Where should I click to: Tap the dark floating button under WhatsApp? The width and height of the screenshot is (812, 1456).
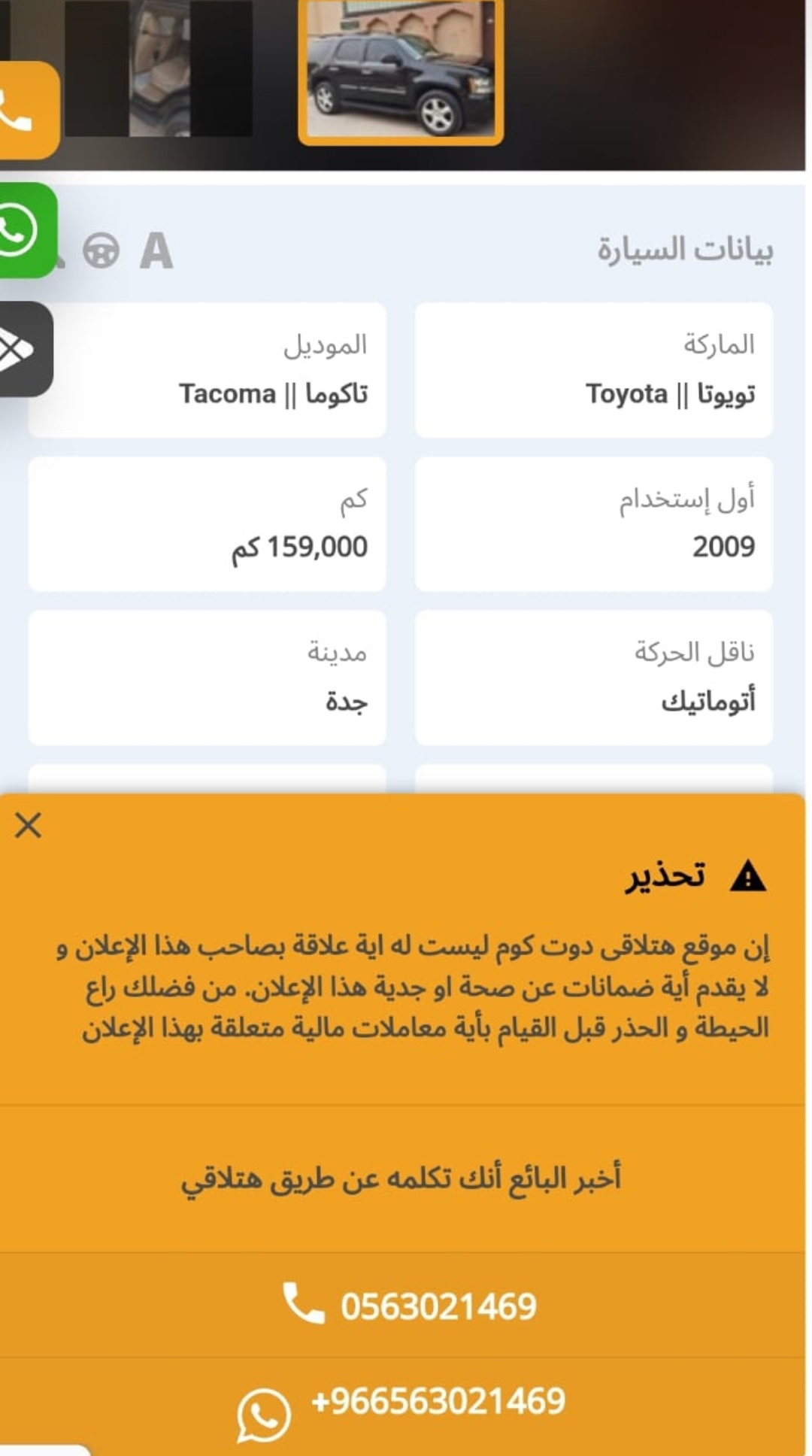(26, 349)
